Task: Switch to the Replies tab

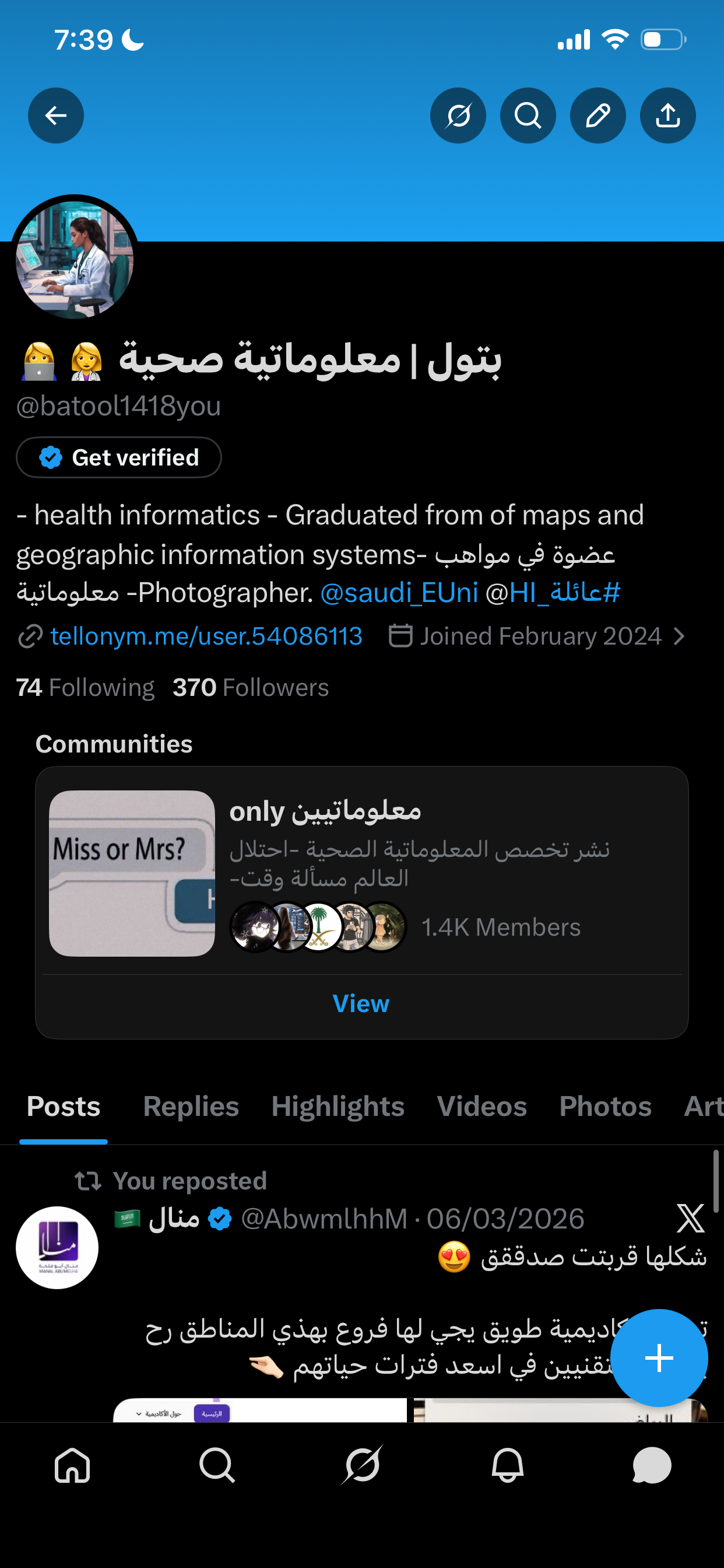Action: point(191,1107)
